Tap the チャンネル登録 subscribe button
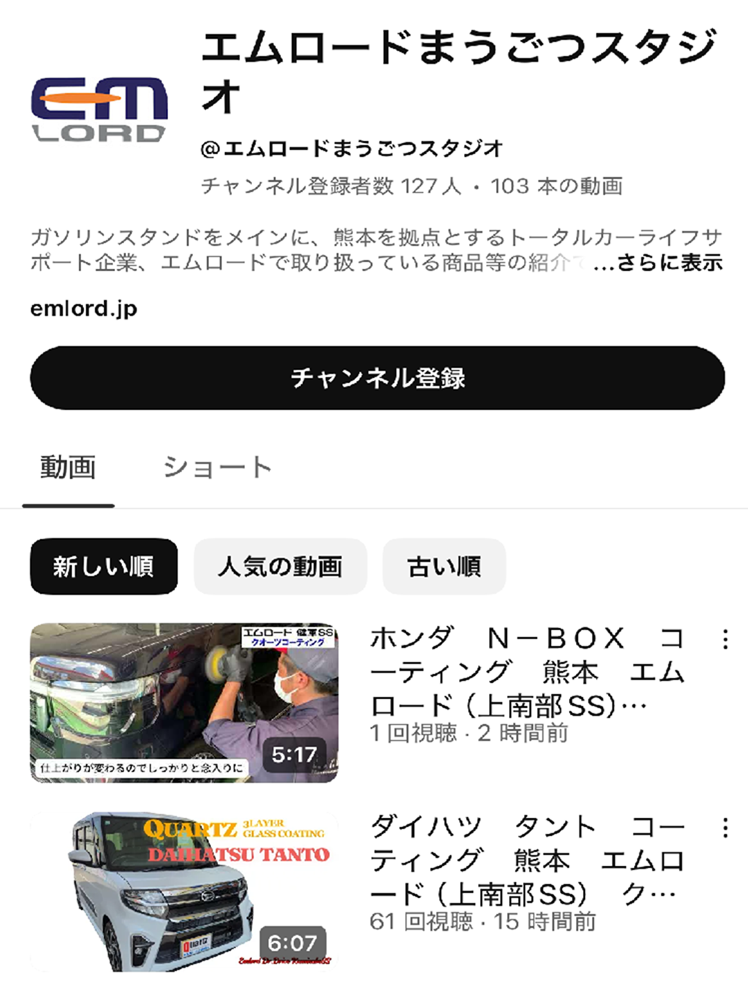The width and height of the screenshot is (748, 986). click(x=377, y=377)
